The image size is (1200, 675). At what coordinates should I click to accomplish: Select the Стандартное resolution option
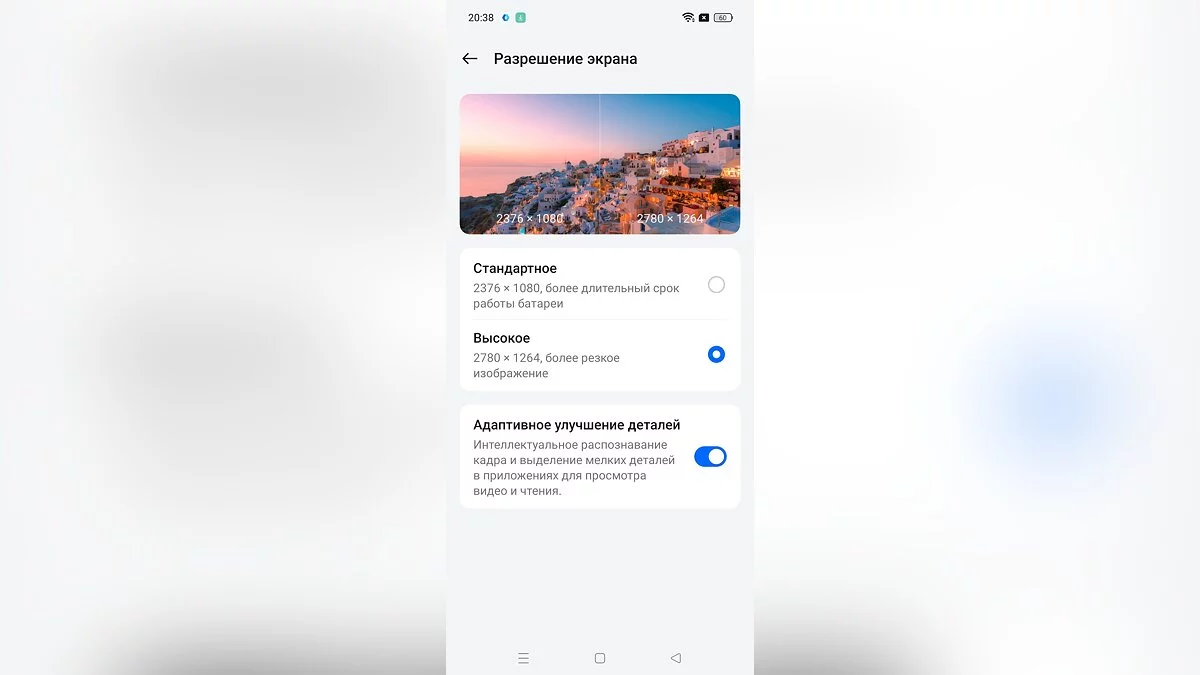[716, 285]
